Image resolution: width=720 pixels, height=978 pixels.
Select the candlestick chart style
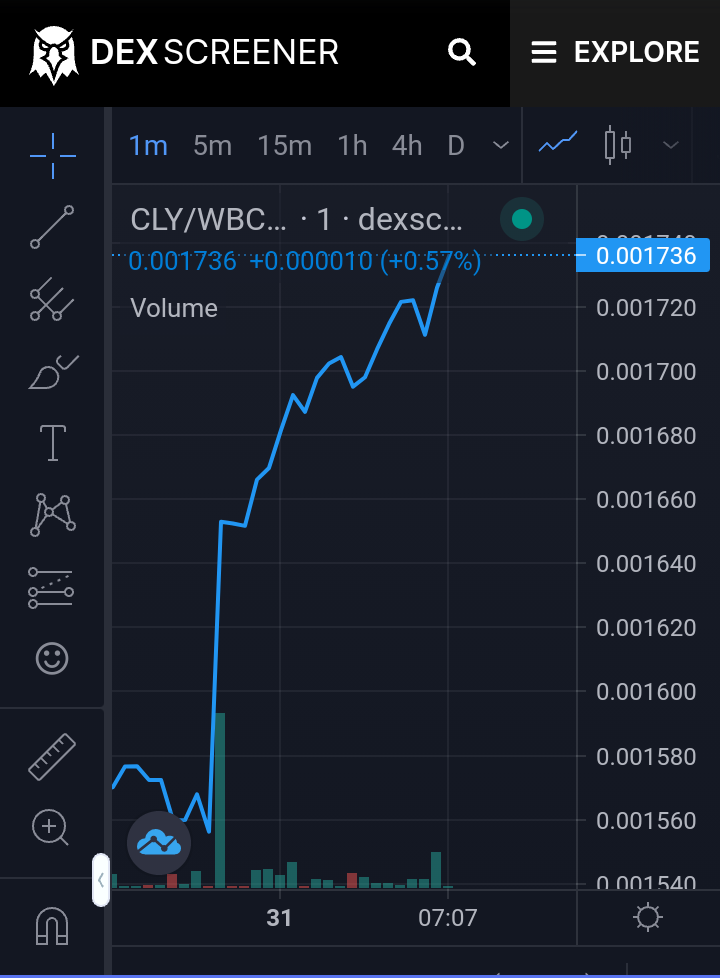click(618, 145)
